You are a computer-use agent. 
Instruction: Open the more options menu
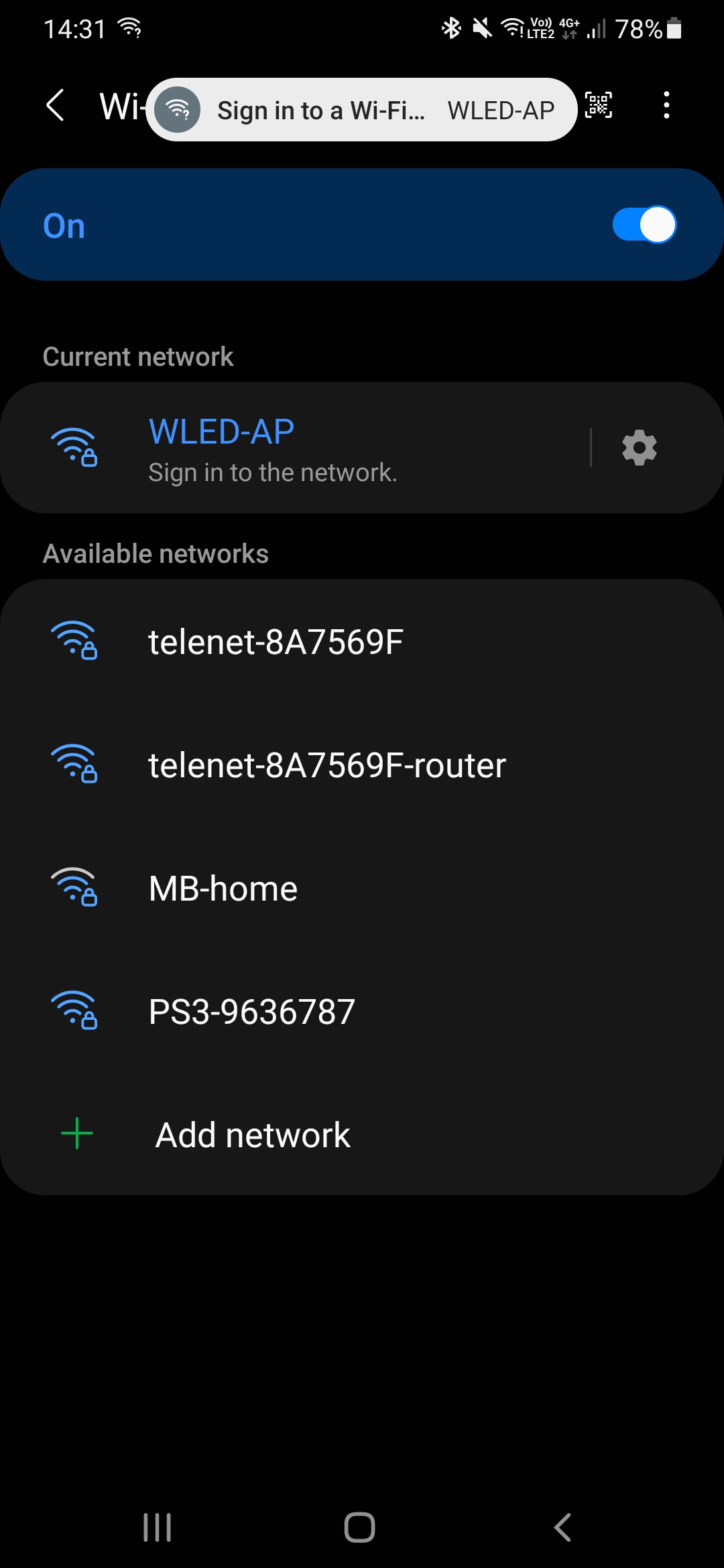pos(666,106)
